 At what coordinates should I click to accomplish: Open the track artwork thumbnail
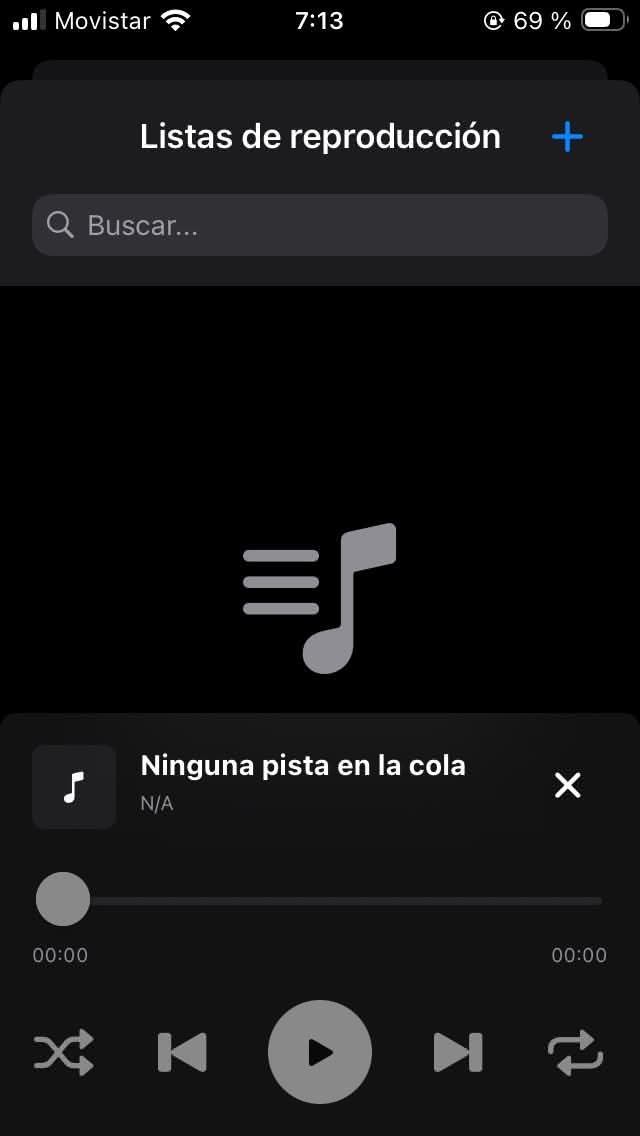pyautogui.click(x=74, y=787)
